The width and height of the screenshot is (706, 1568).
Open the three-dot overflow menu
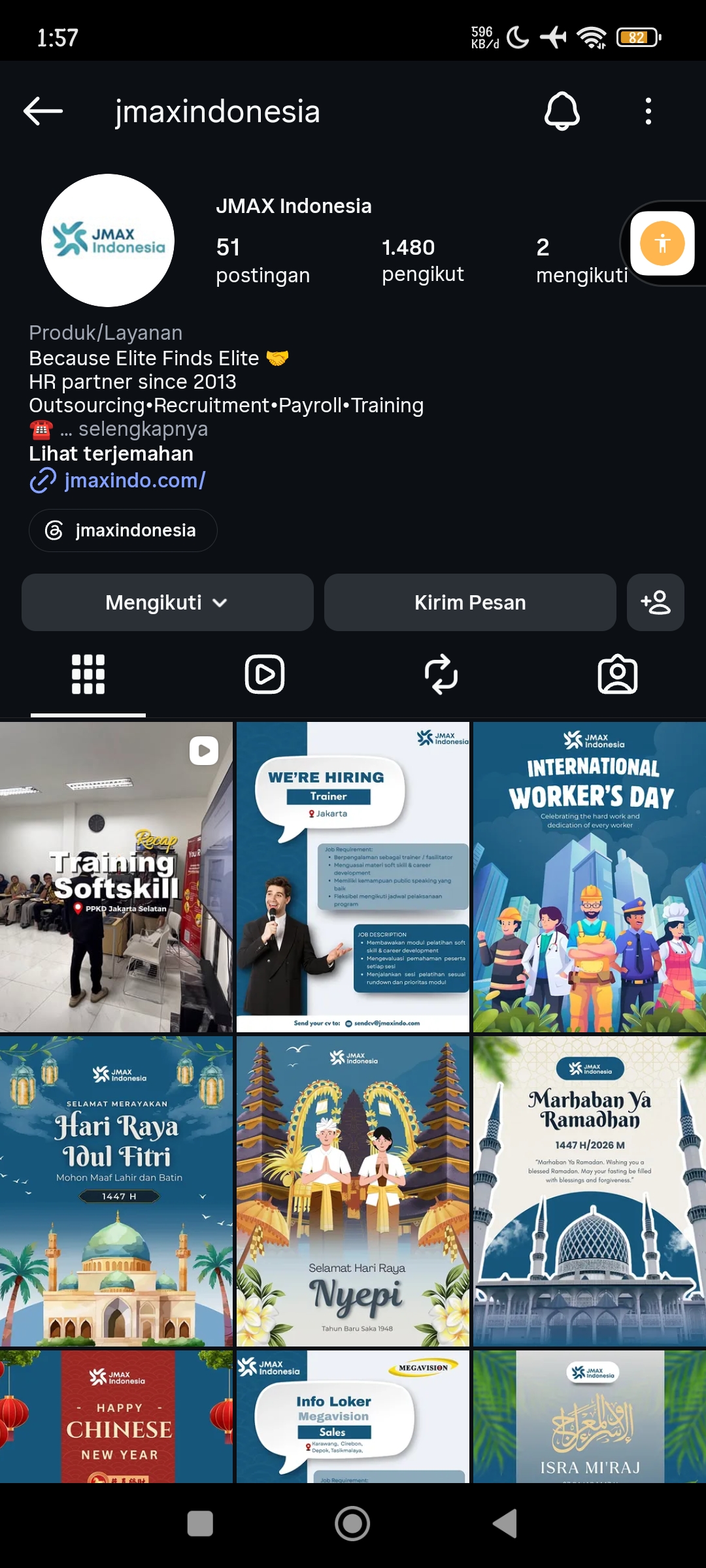pyautogui.click(x=648, y=111)
